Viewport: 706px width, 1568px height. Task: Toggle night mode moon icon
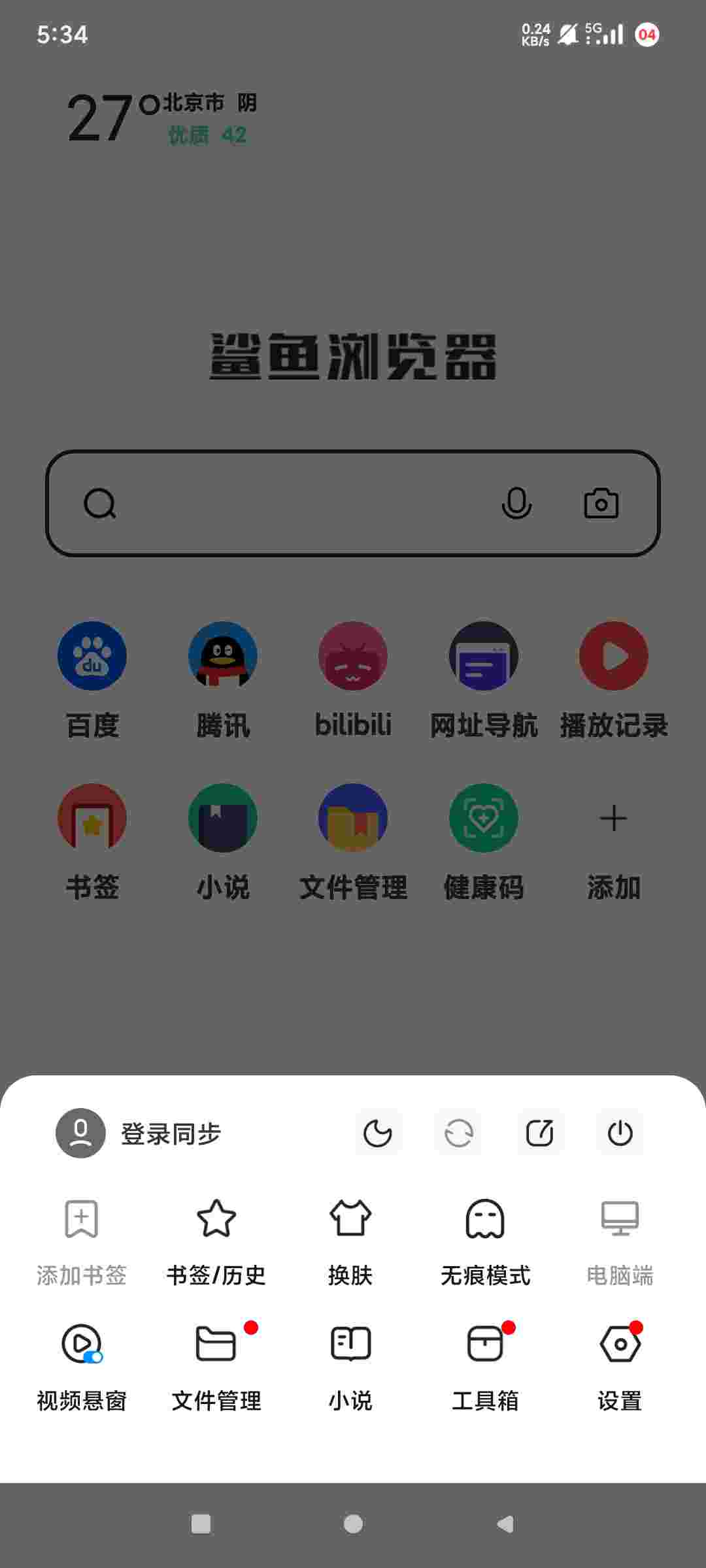(378, 1134)
